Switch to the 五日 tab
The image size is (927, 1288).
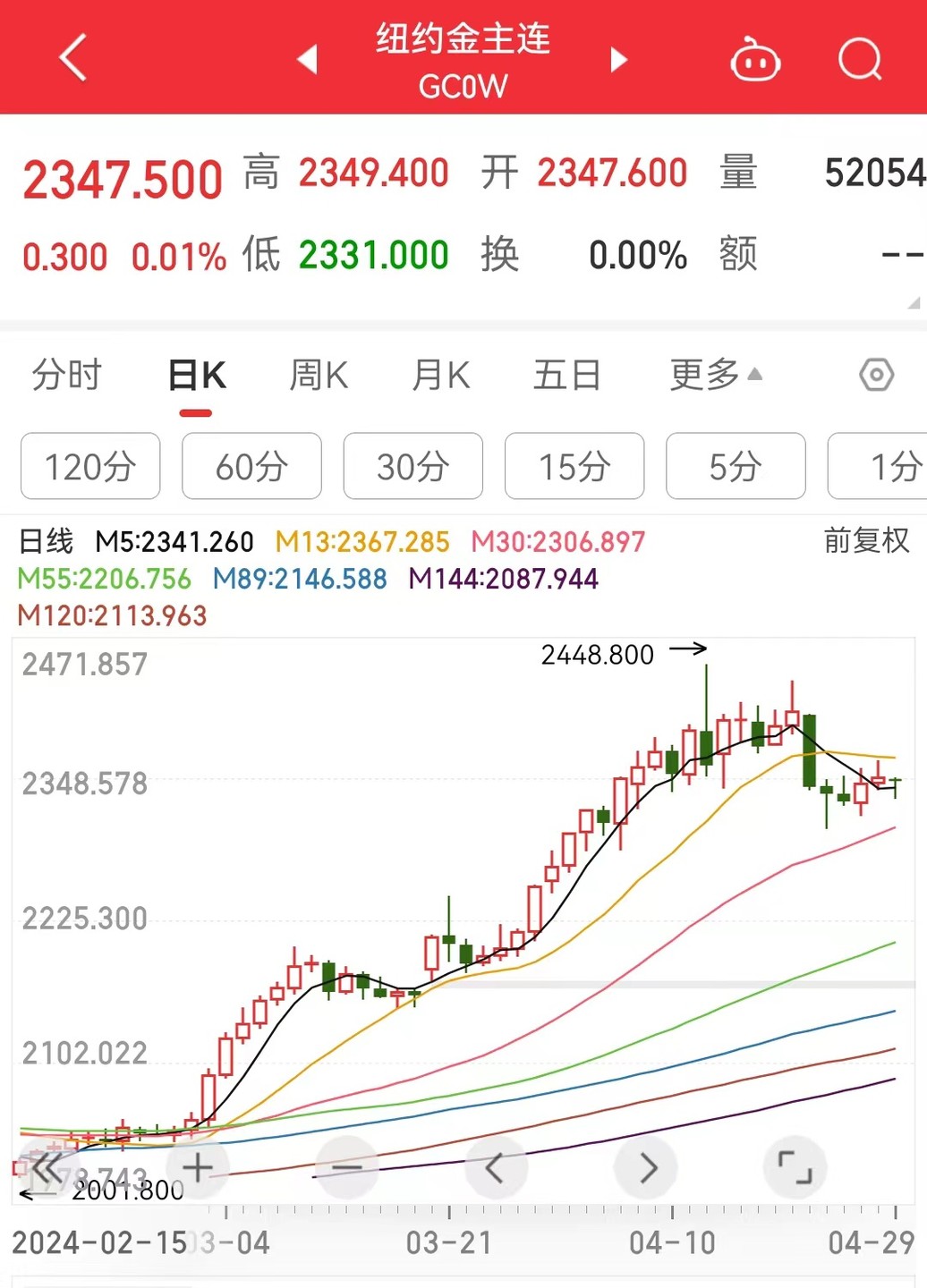click(x=566, y=376)
